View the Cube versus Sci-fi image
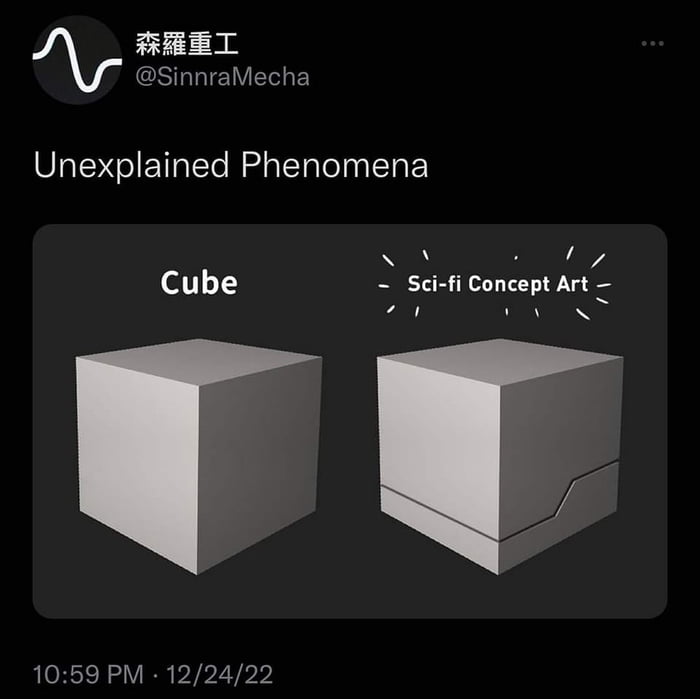 tap(350, 420)
